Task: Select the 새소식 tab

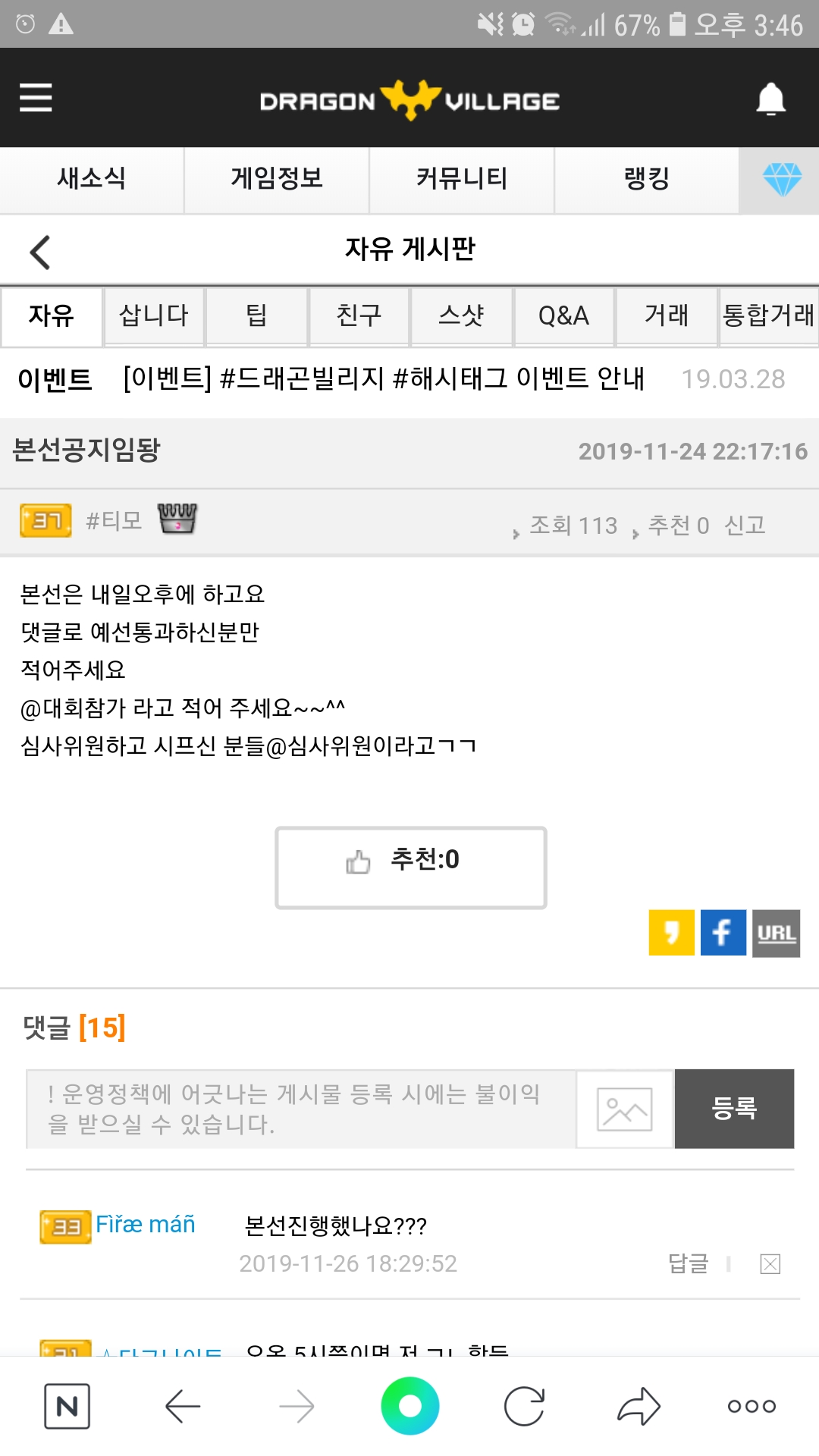Action: tap(92, 180)
